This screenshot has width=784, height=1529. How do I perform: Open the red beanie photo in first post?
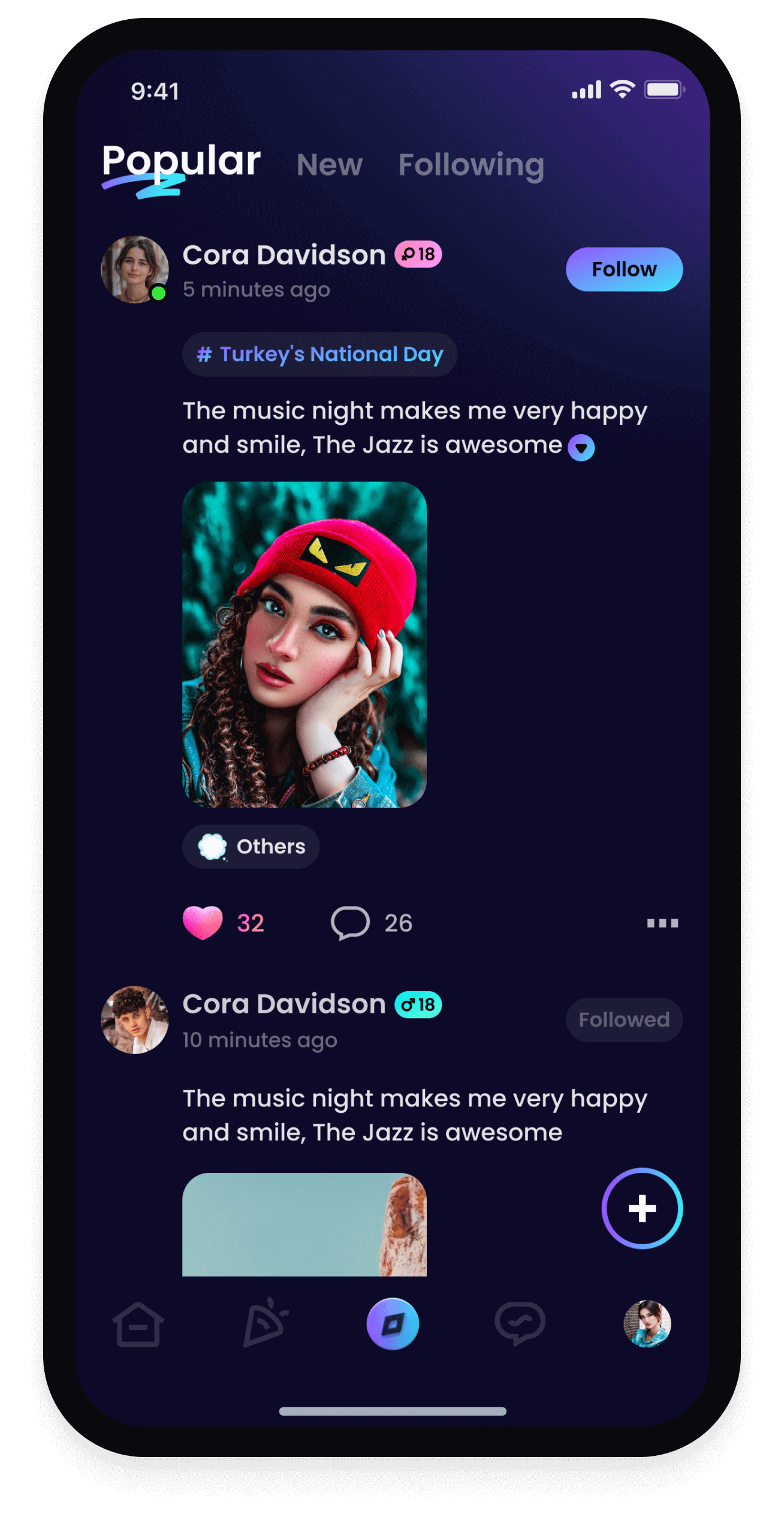coord(304,645)
